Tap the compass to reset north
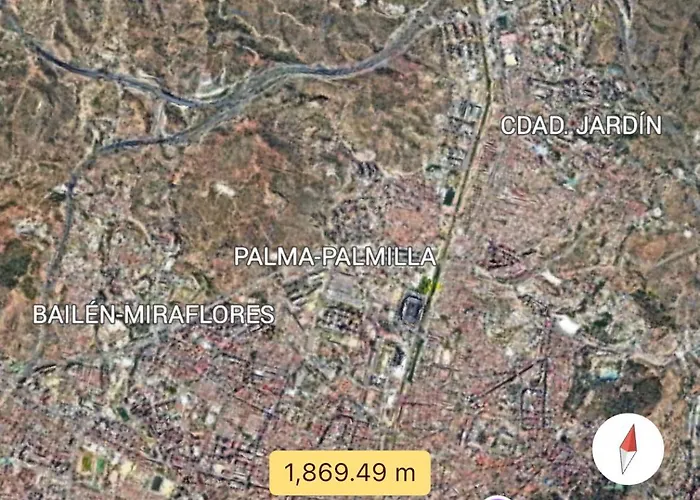This screenshot has height=500, width=700. (628, 449)
